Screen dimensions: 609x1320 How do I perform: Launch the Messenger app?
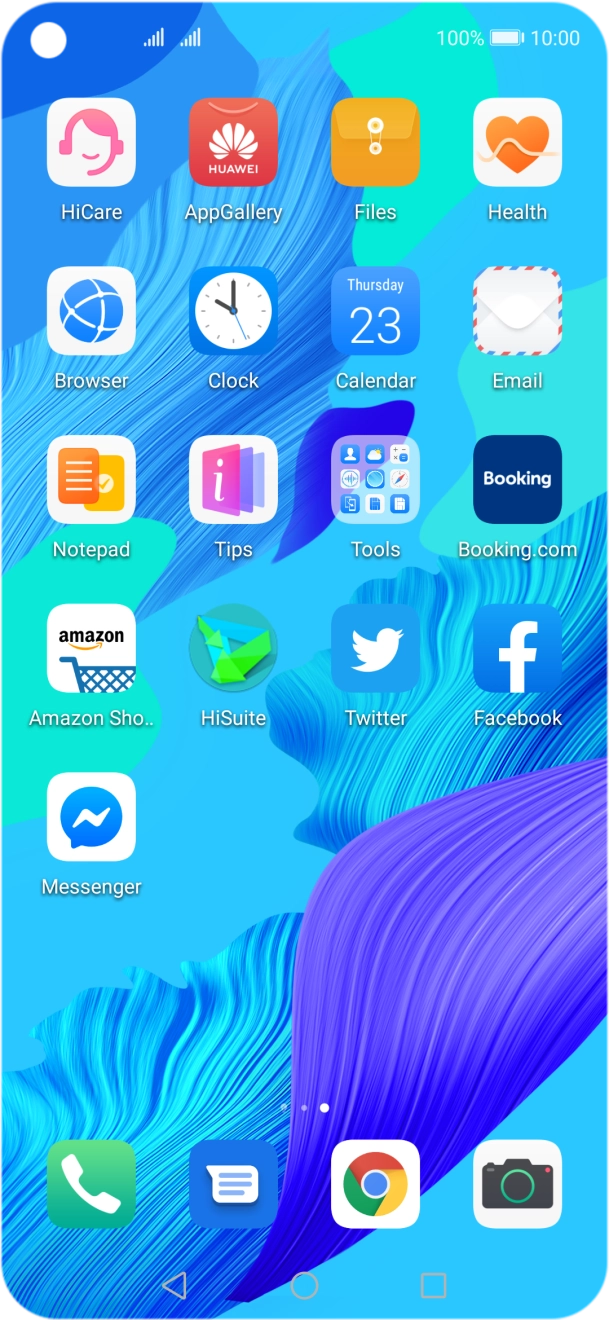[x=91, y=817]
